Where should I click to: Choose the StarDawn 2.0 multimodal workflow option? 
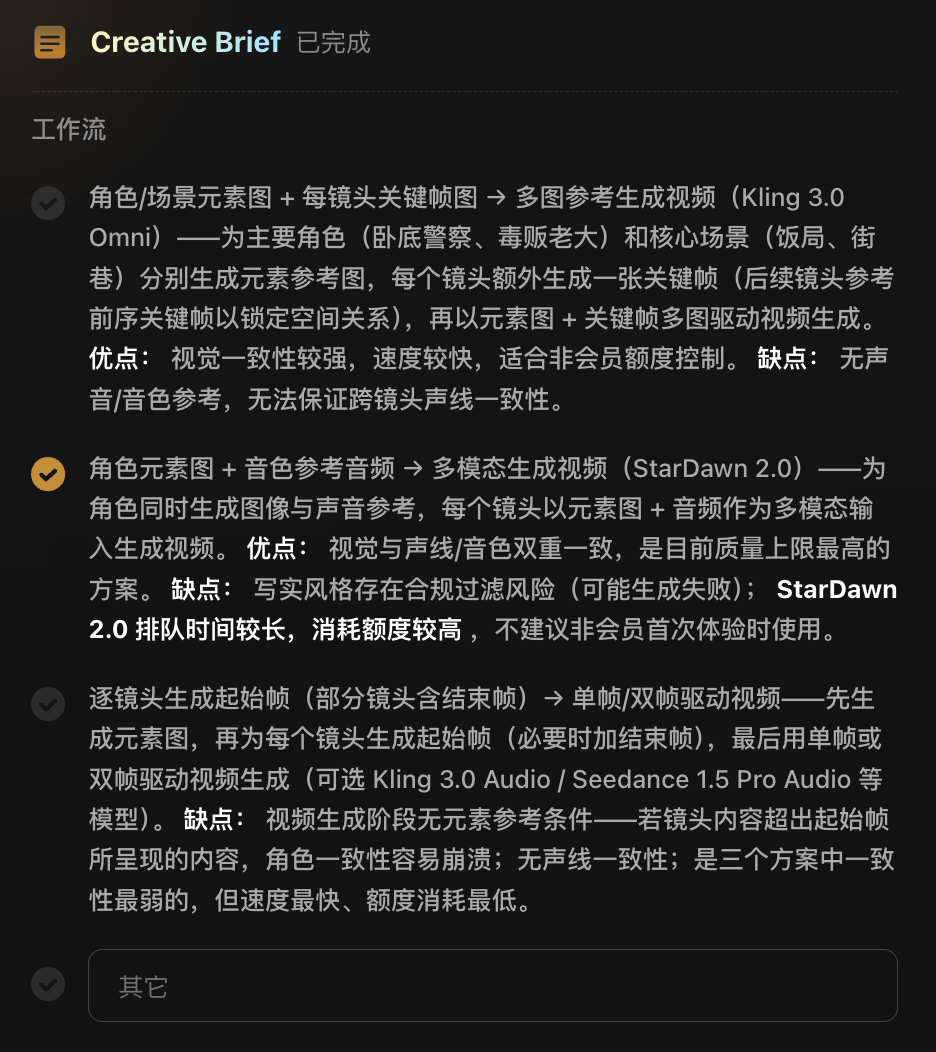point(48,474)
